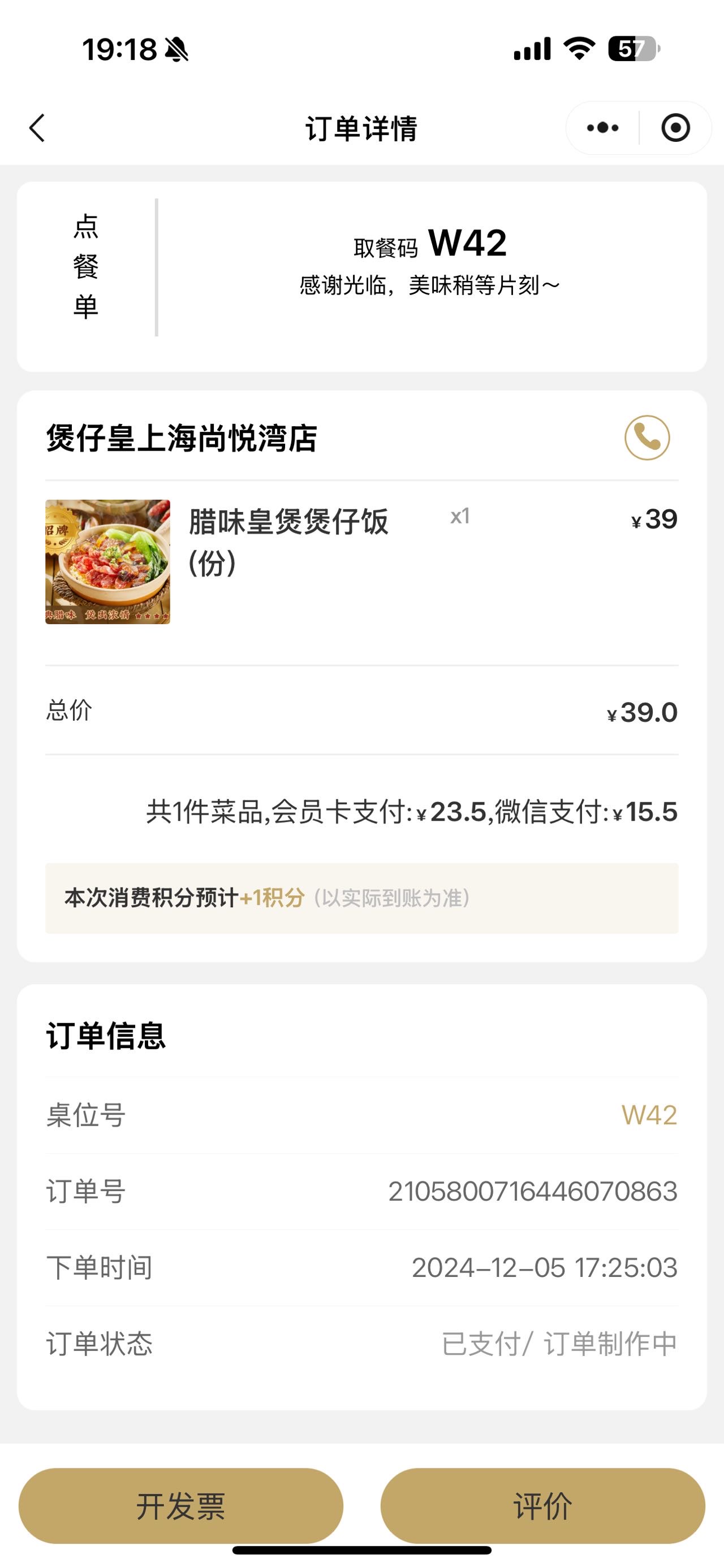
Task: Tap 评价 to review the order
Action: pyautogui.click(x=542, y=1506)
